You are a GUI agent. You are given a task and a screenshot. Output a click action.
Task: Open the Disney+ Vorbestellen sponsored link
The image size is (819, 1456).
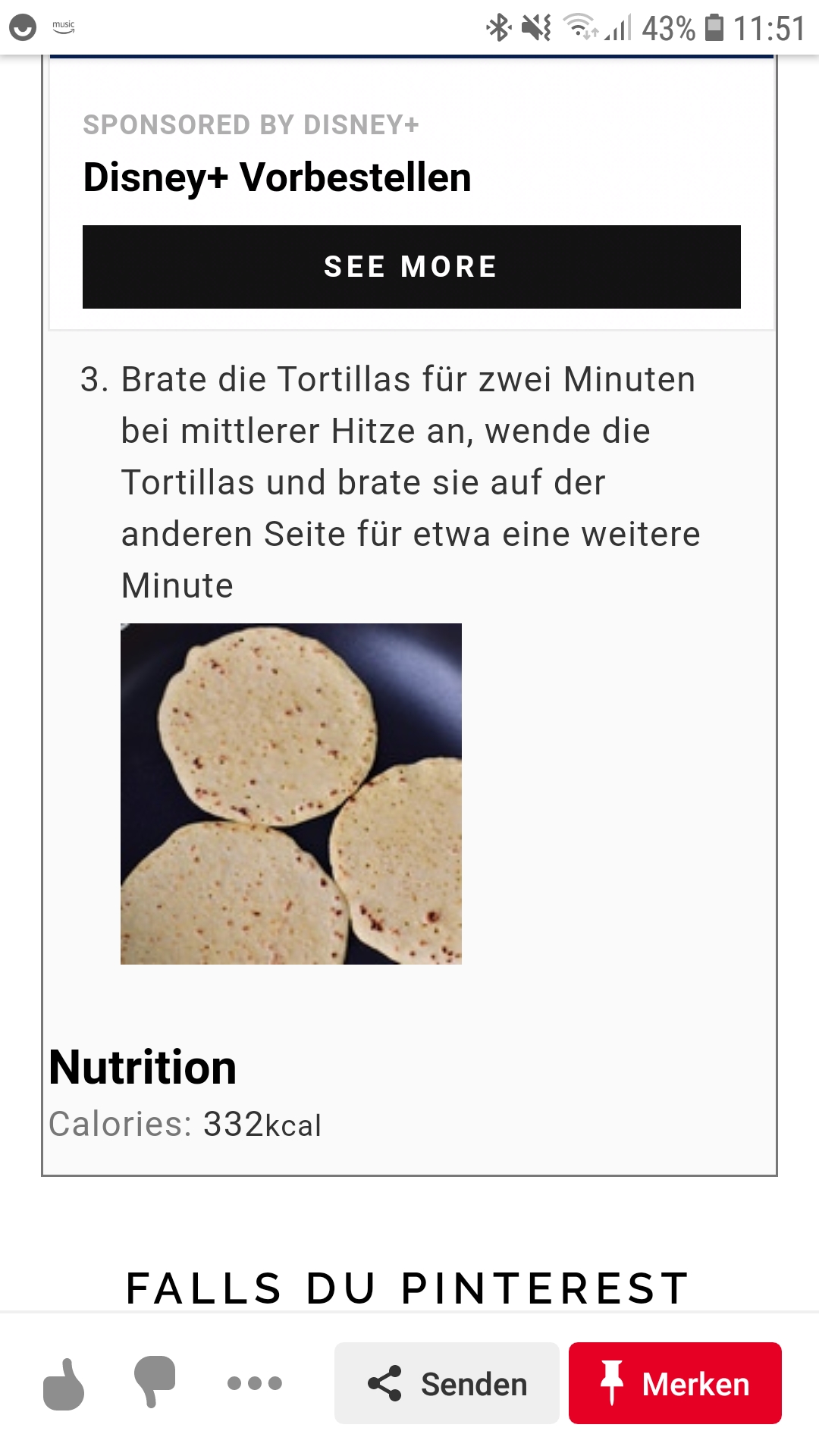pyautogui.click(x=277, y=178)
